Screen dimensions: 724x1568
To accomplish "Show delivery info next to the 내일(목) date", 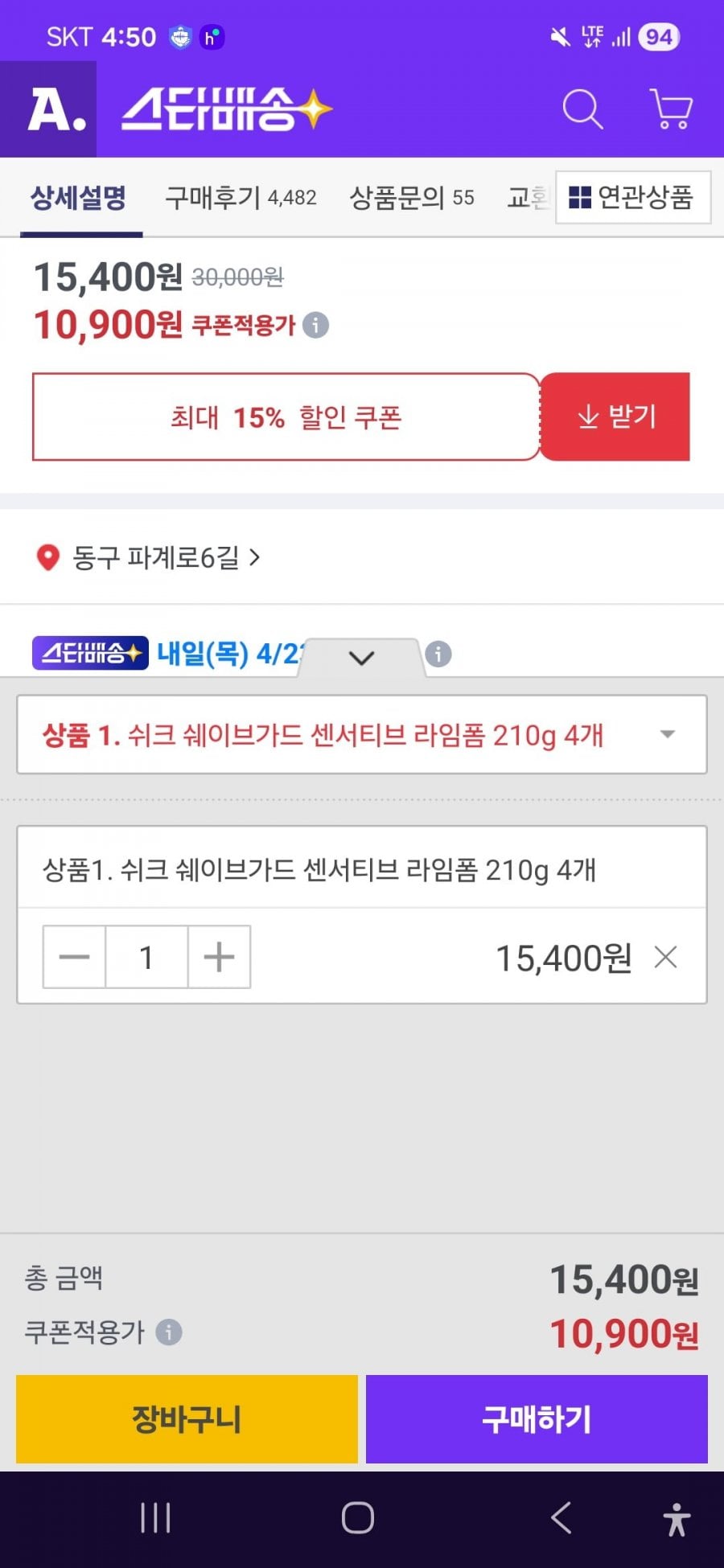I will click(438, 654).
